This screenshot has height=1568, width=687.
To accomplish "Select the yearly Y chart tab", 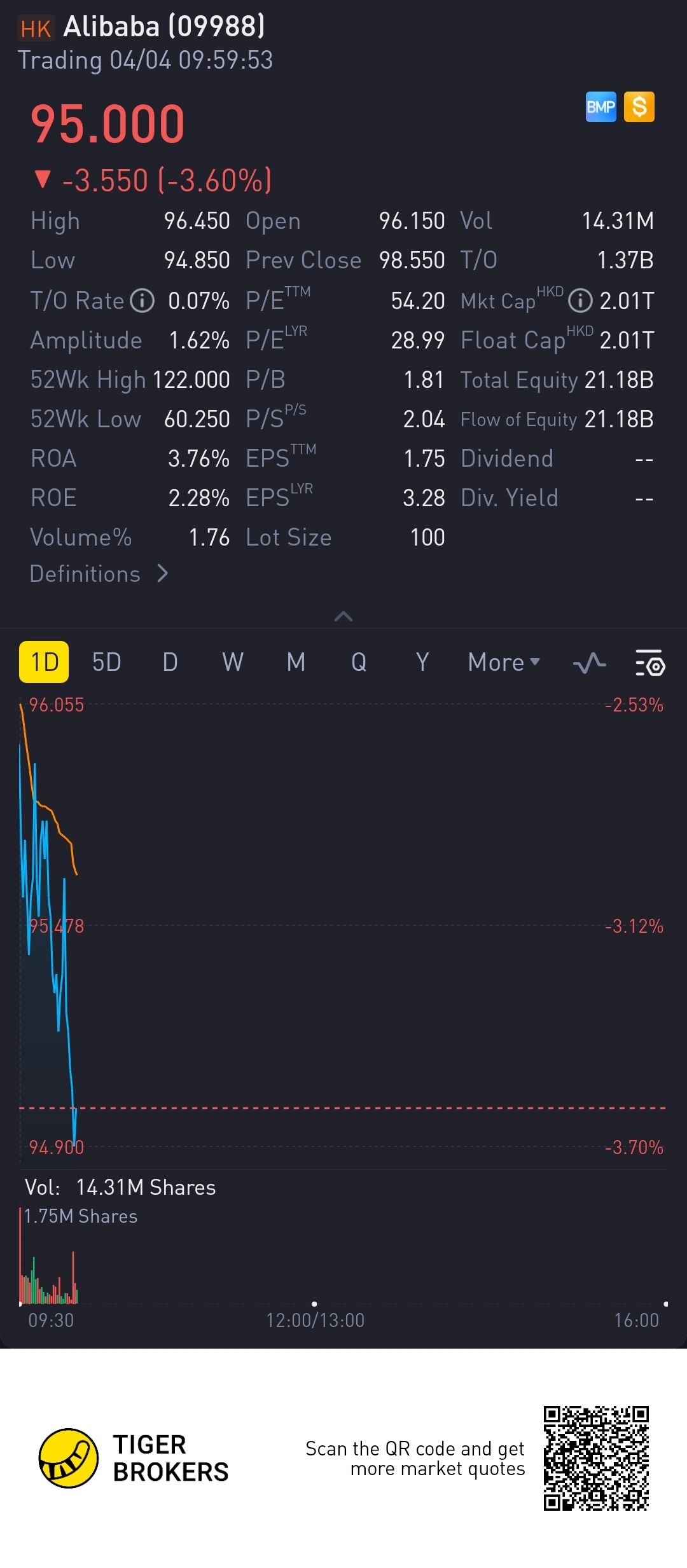I will point(422,663).
